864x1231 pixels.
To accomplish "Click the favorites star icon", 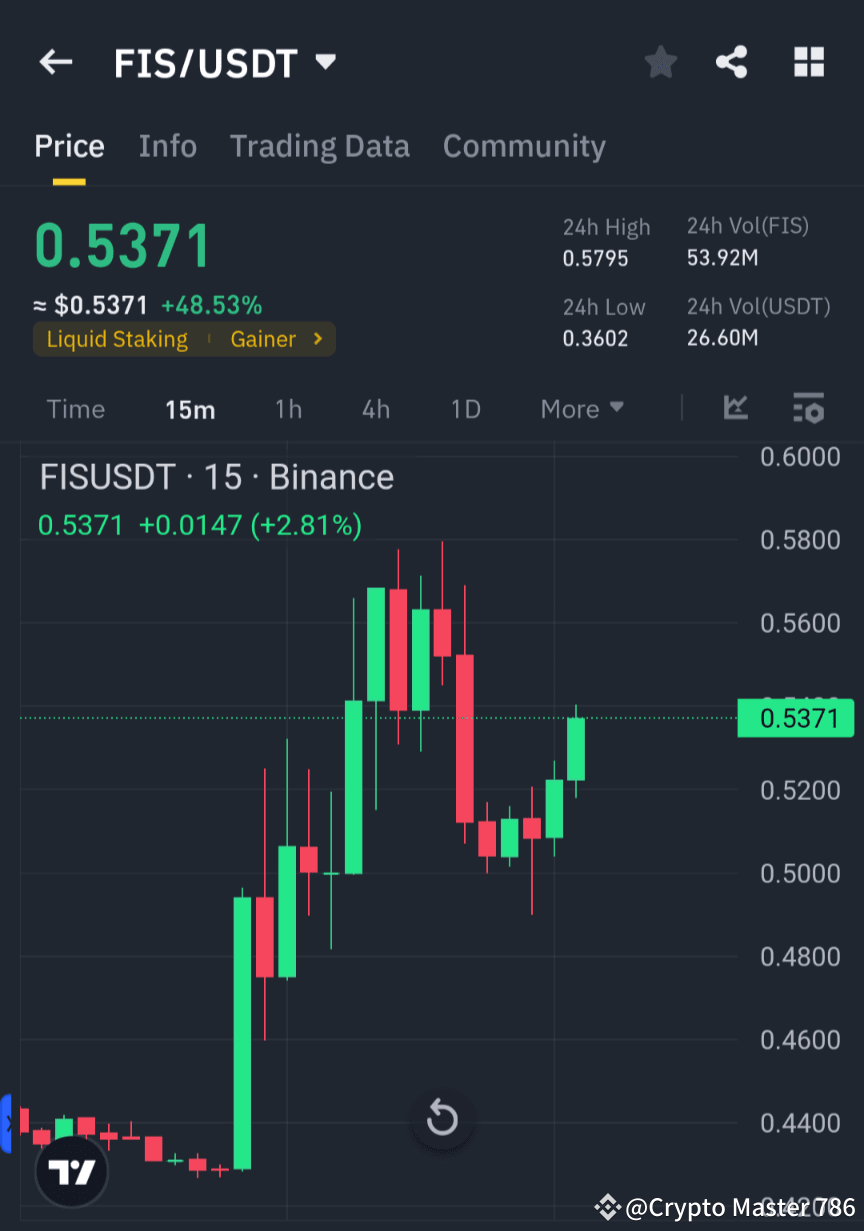I will (660, 62).
